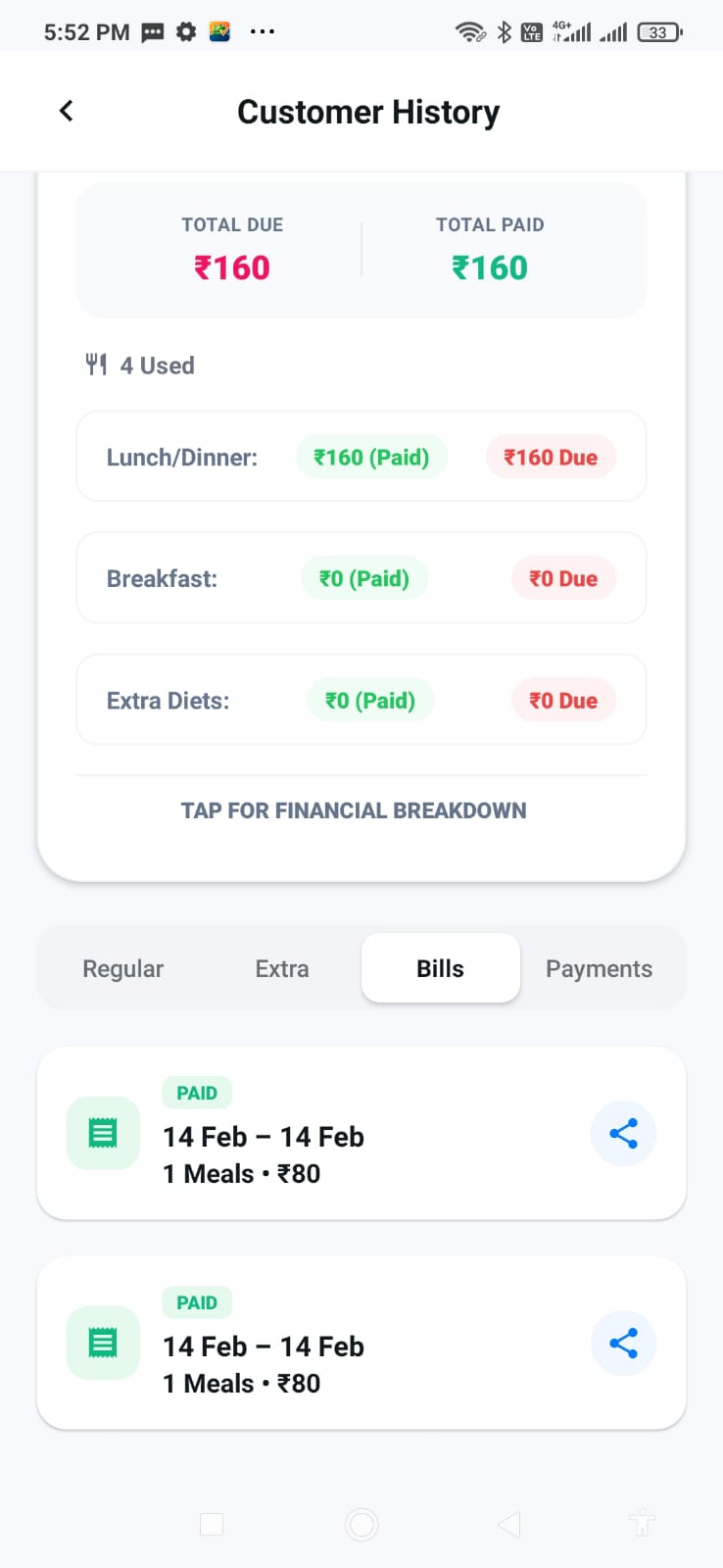
Task: Open the Regular tab
Action: (x=122, y=968)
